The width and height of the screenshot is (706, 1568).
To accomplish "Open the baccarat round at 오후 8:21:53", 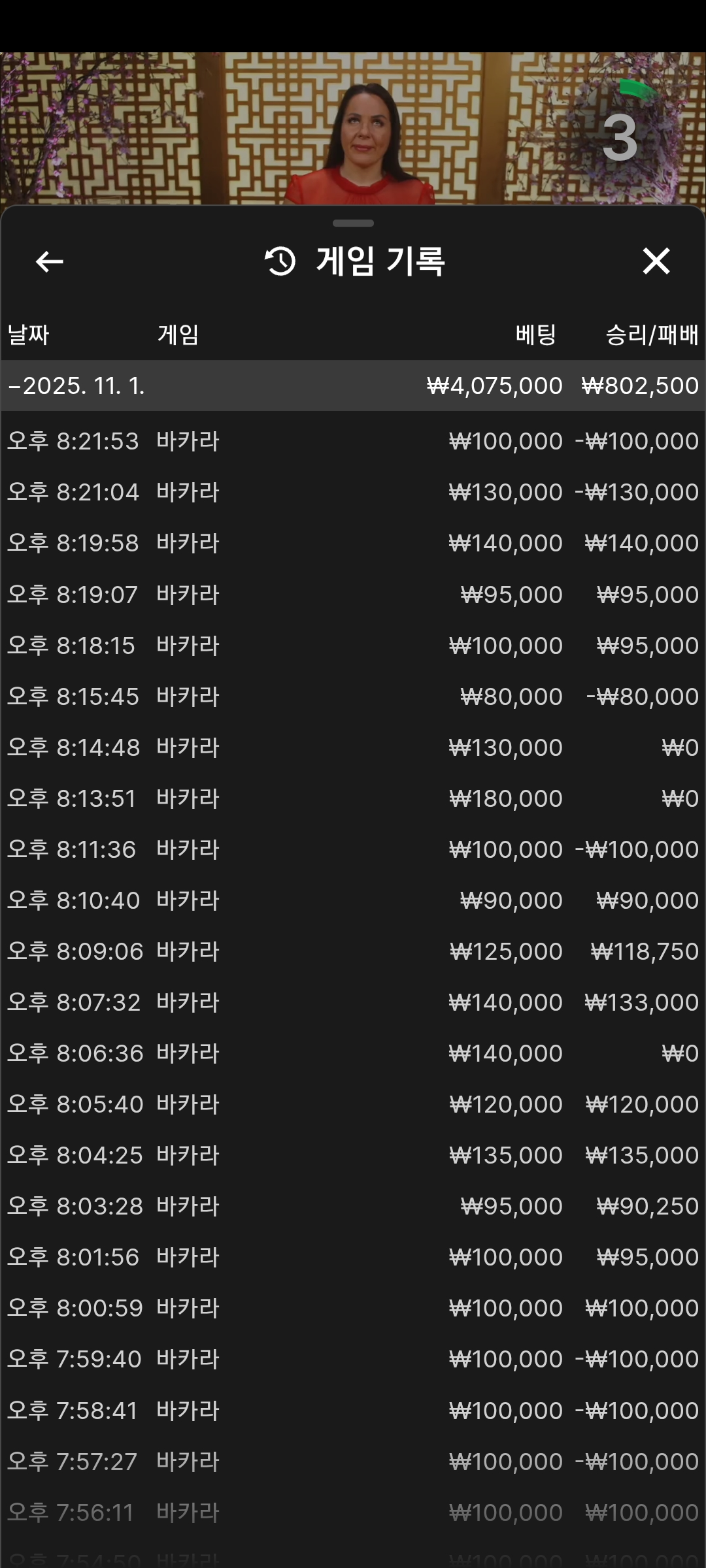I will point(353,442).
